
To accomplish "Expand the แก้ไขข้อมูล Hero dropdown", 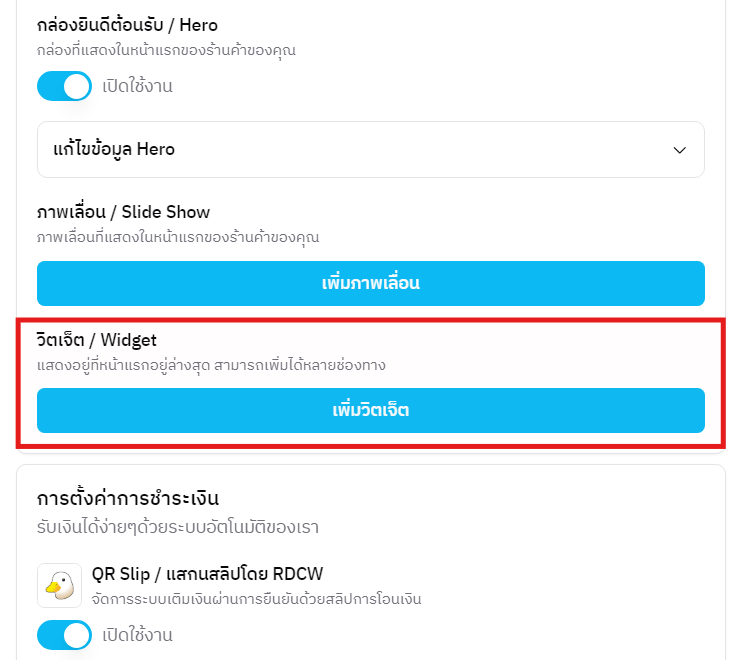I will click(x=370, y=150).
